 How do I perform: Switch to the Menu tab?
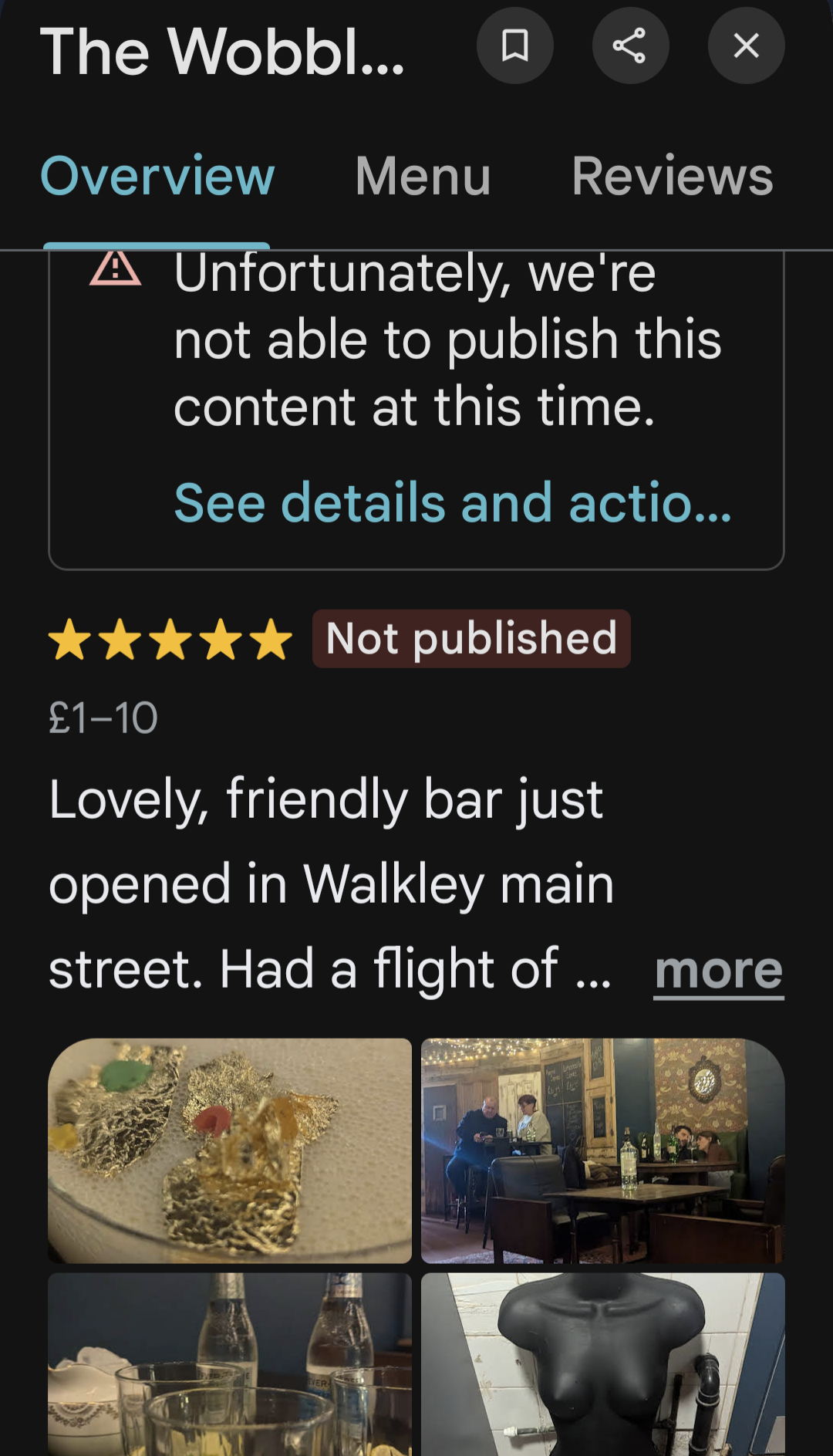423,177
